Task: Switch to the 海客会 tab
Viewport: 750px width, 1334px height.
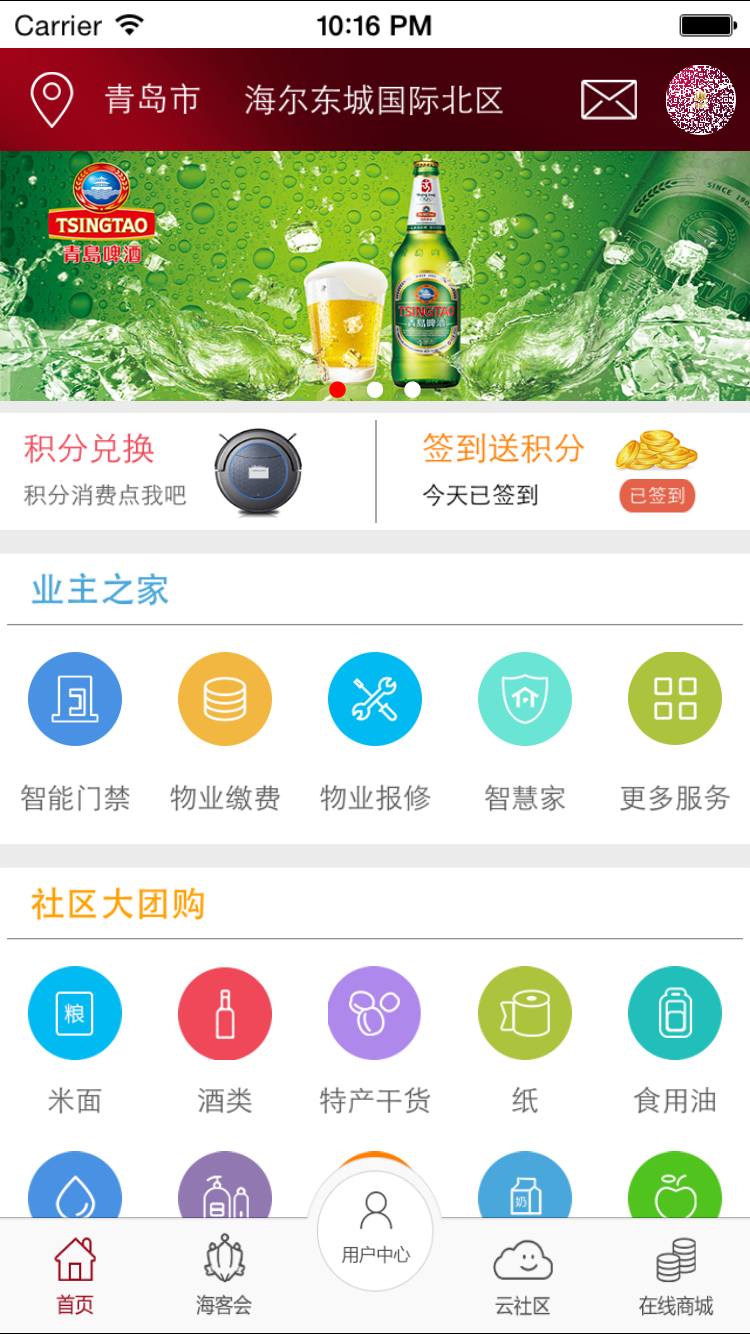Action: coord(224,1275)
